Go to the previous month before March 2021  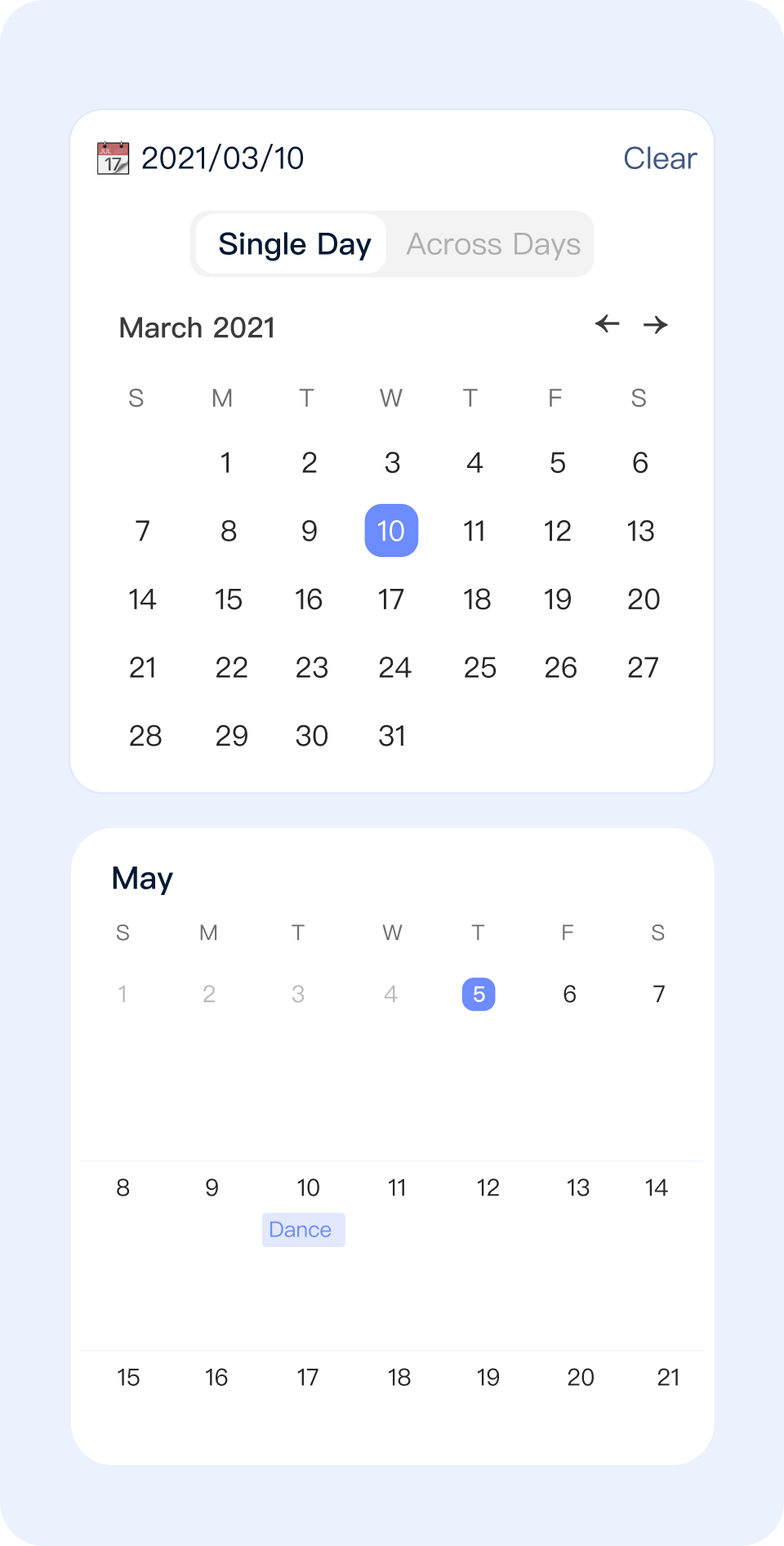pyautogui.click(x=607, y=324)
